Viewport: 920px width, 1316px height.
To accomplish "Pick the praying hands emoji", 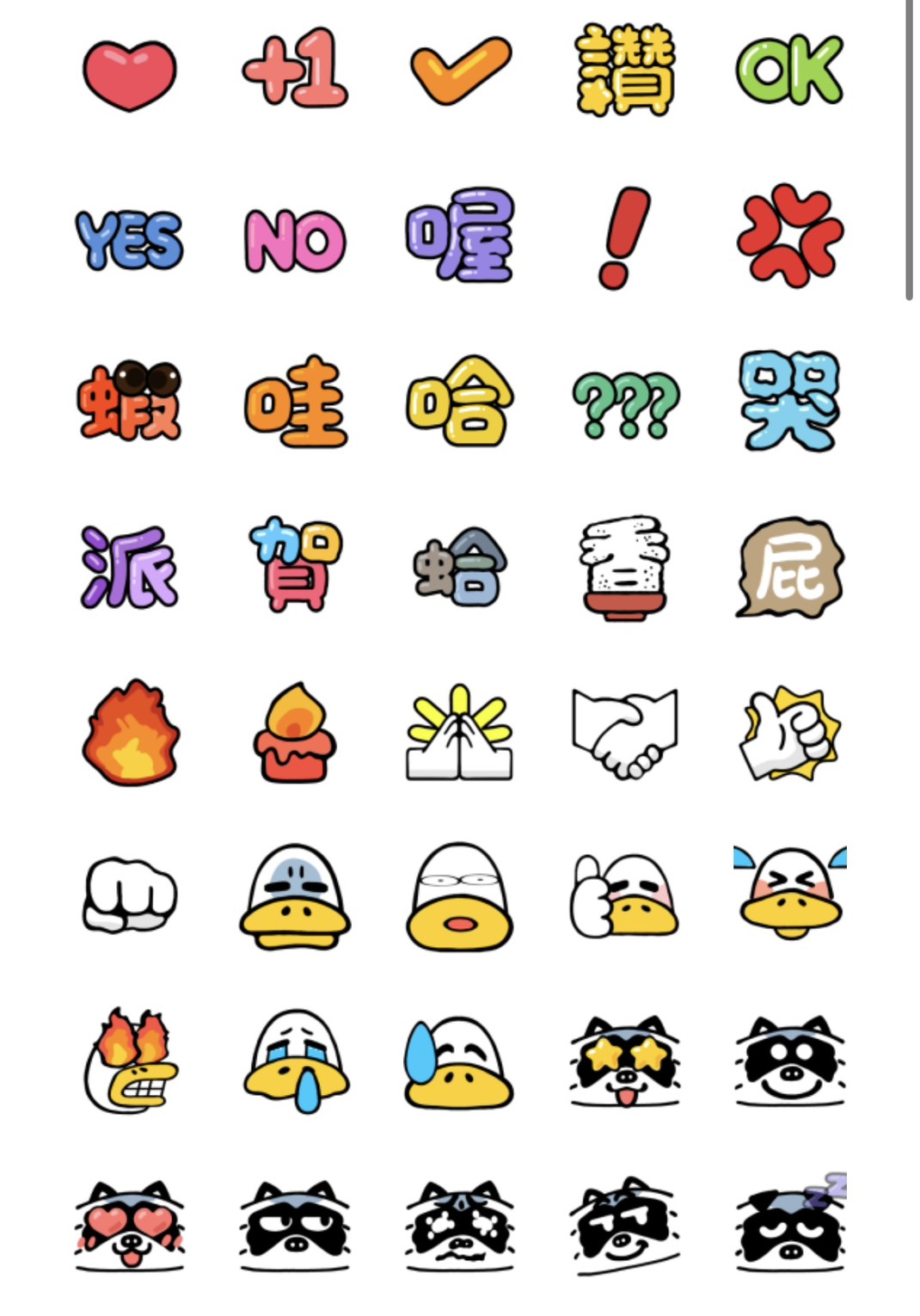I will 460,735.
